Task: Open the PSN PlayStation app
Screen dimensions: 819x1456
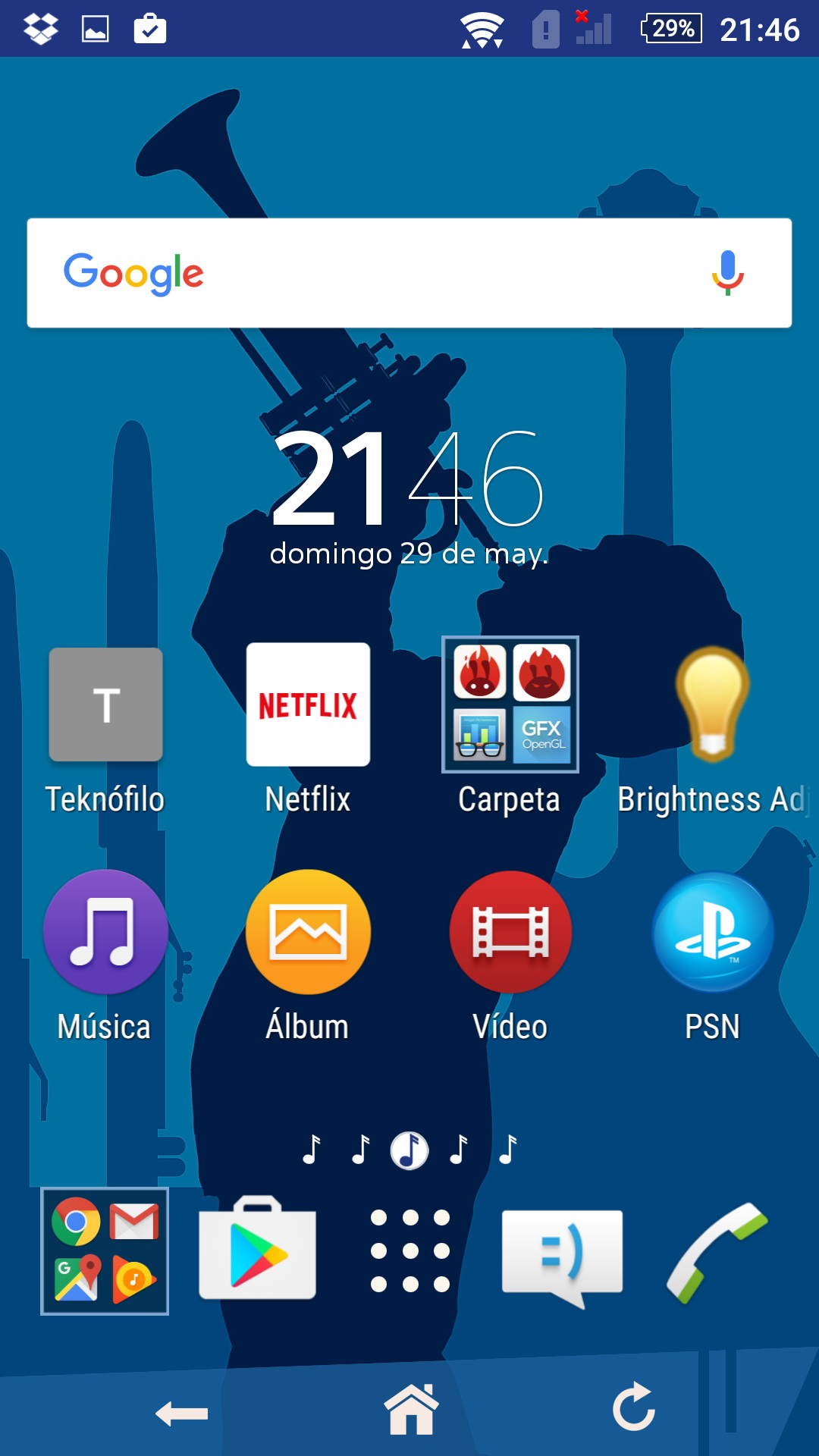Action: click(x=713, y=932)
